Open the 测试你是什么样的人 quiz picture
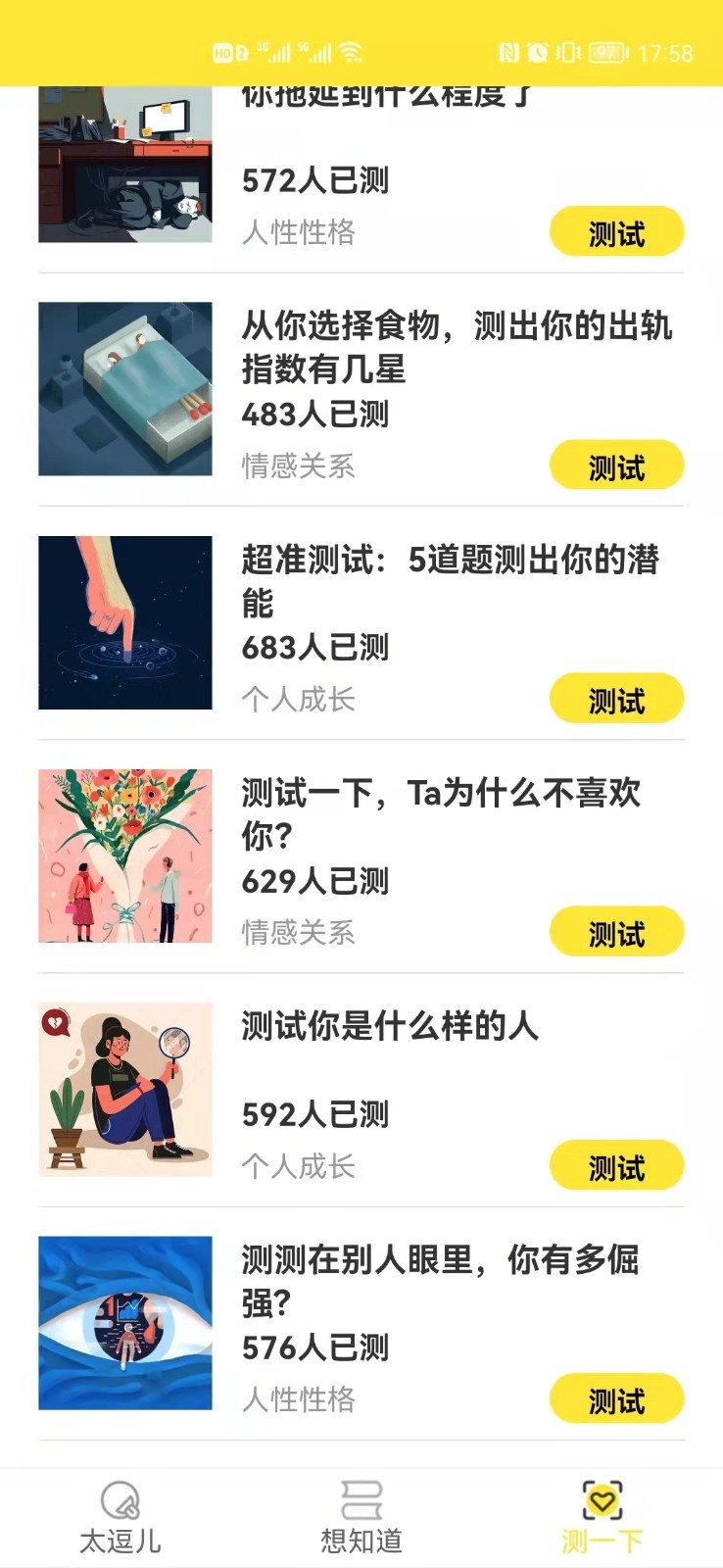This screenshot has height=1568, width=723. [125, 1089]
